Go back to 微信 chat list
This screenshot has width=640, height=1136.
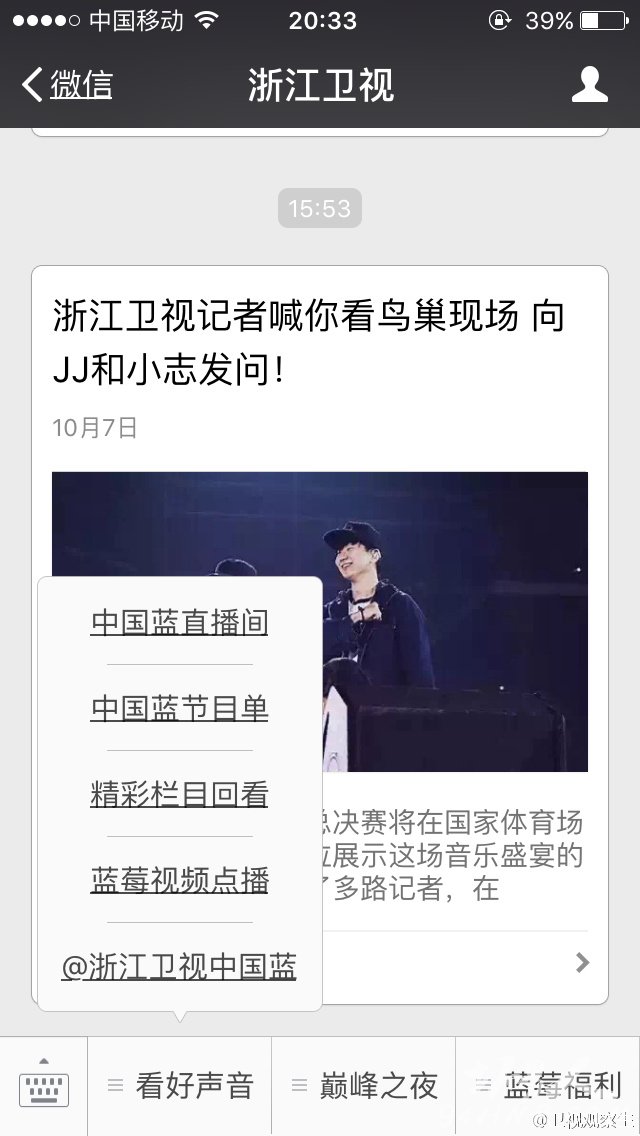pyautogui.click(x=67, y=85)
